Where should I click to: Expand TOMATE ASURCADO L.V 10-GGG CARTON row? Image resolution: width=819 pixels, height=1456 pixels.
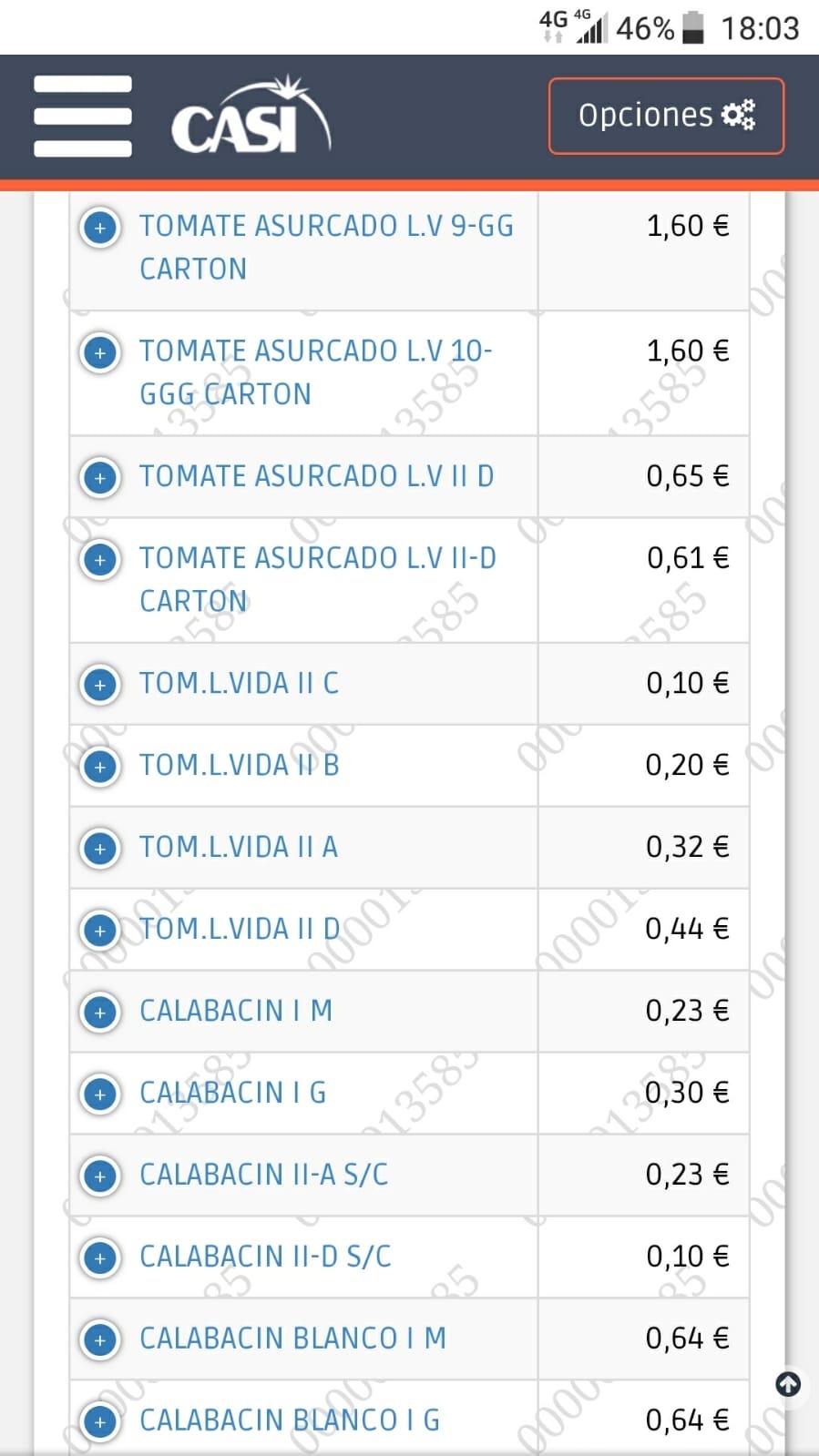pyautogui.click(x=100, y=351)
